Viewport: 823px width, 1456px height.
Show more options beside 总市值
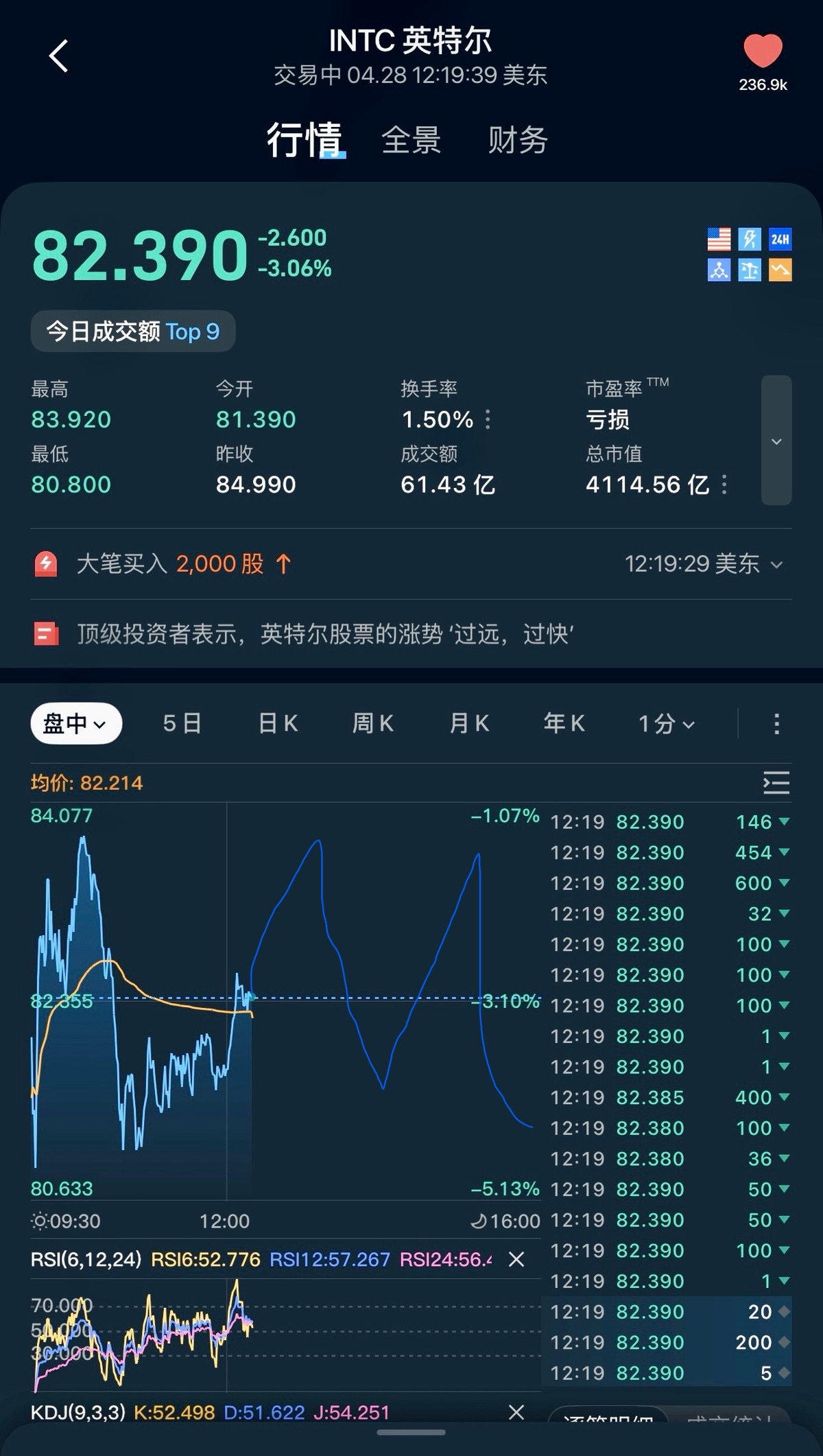tap(725, 485)
